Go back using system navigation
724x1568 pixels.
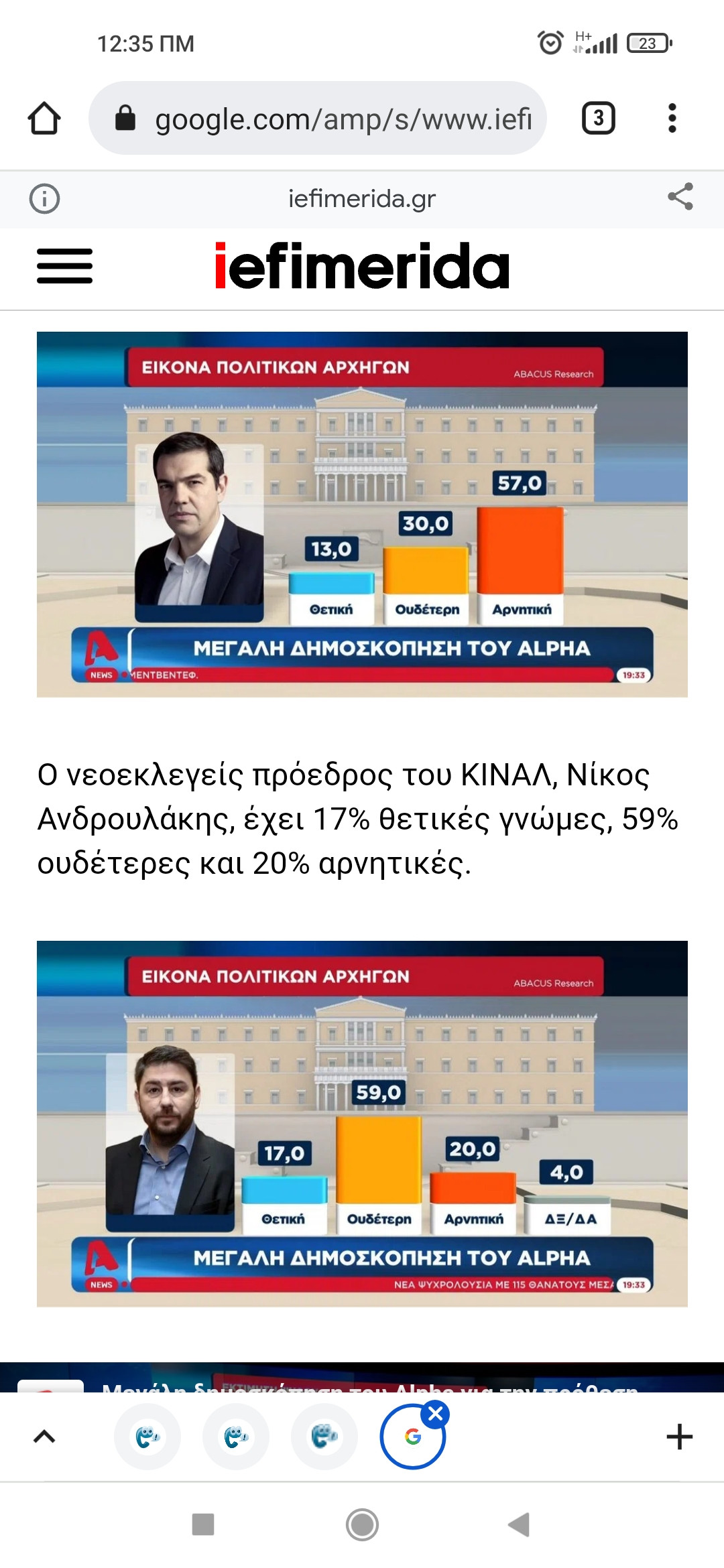[x=519, y=1524]
